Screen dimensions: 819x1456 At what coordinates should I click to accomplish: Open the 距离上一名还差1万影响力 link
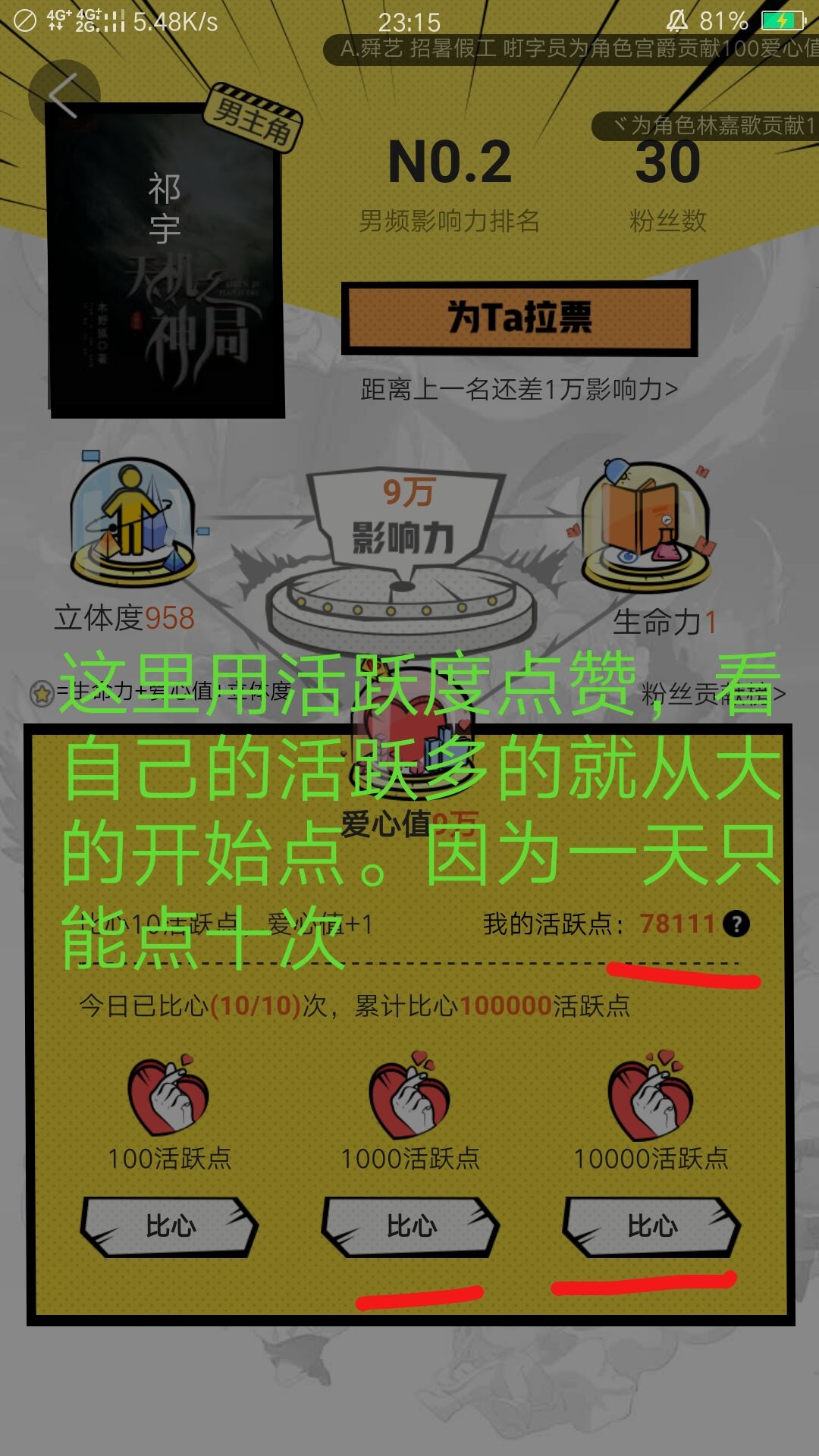(519, 390)
